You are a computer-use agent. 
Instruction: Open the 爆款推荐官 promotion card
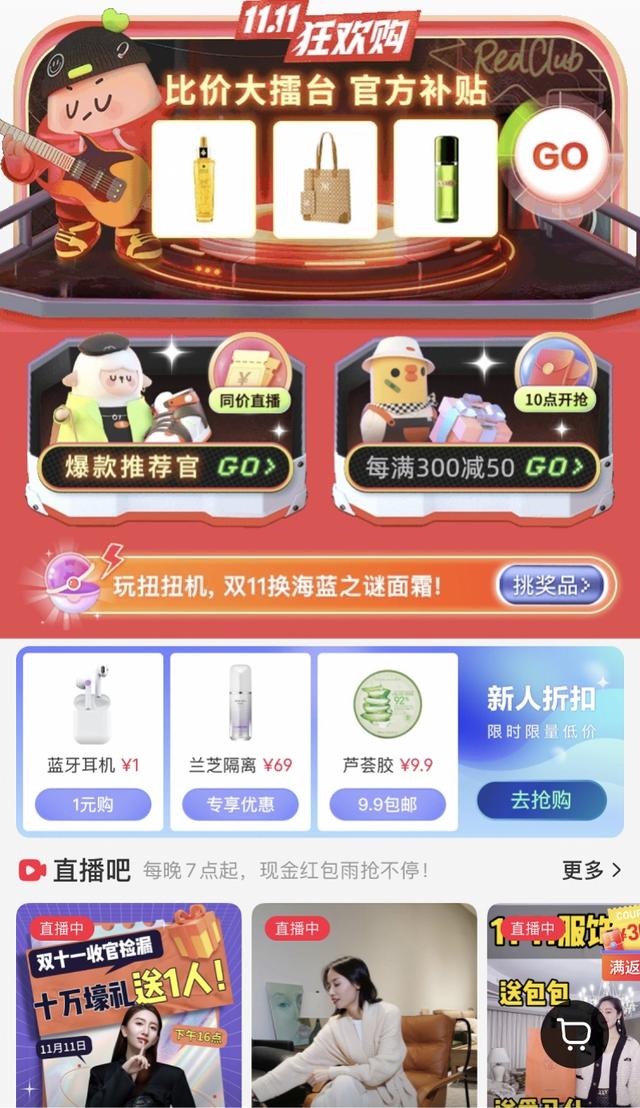[x=166, y=420]
